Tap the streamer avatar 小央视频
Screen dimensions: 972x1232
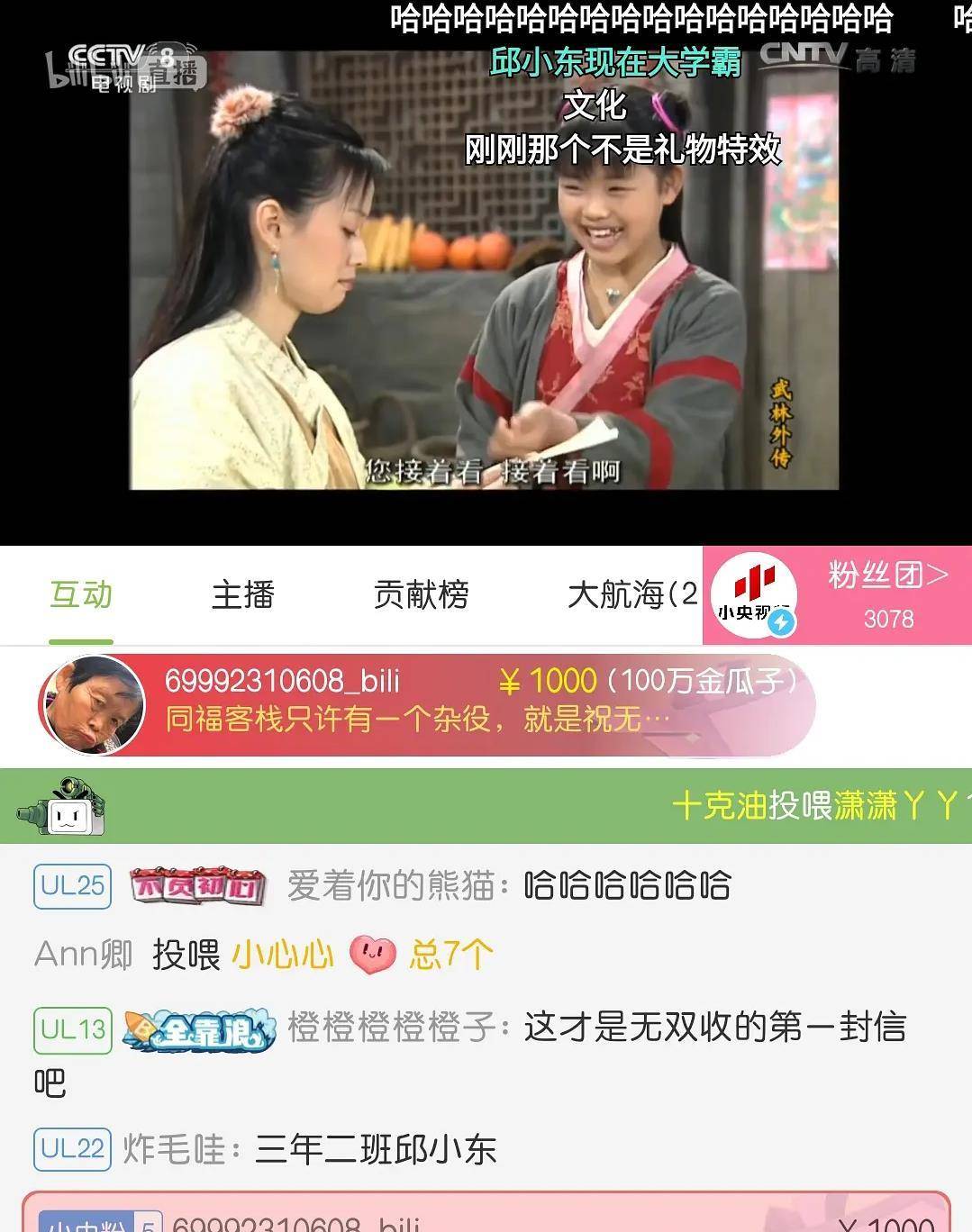point(753,596)
